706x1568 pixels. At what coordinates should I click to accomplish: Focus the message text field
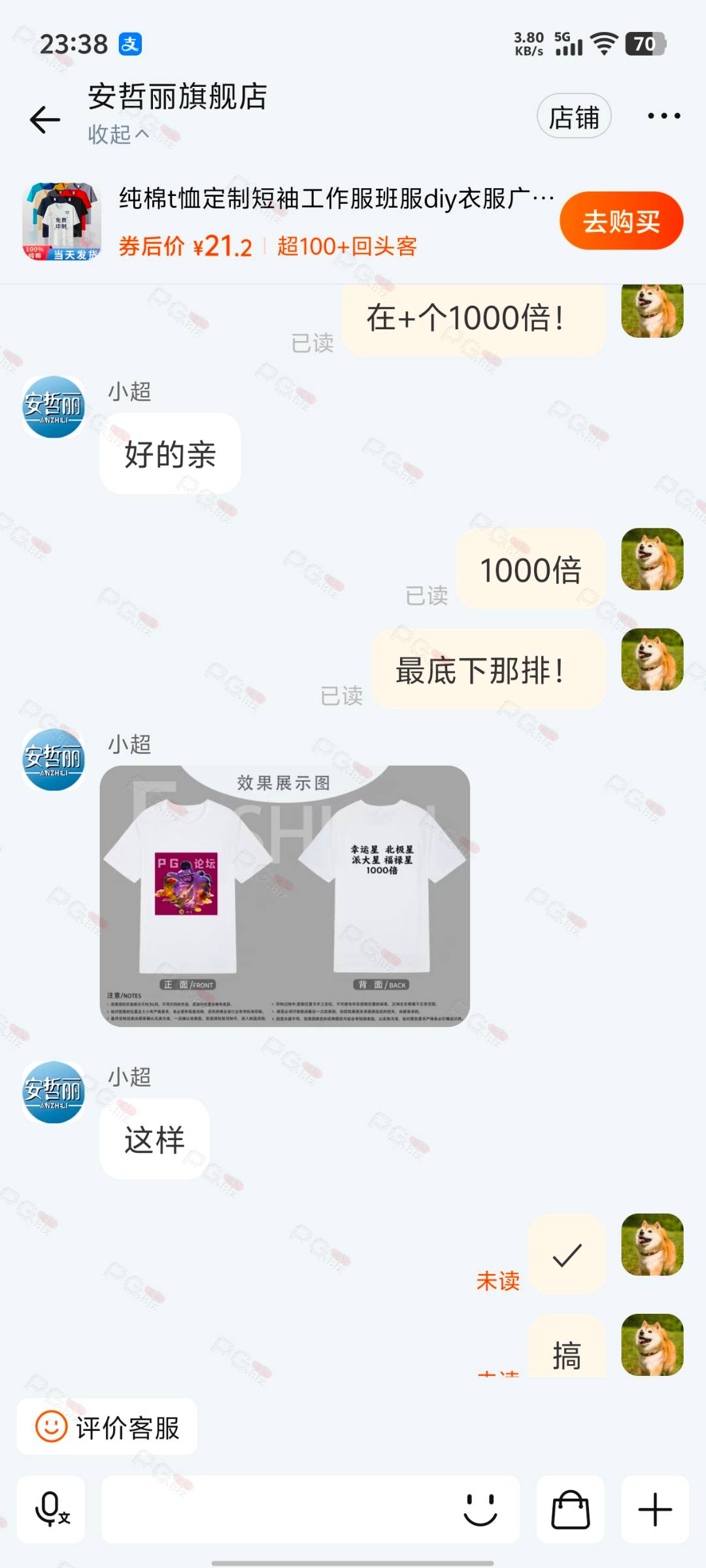point(278,1509)
